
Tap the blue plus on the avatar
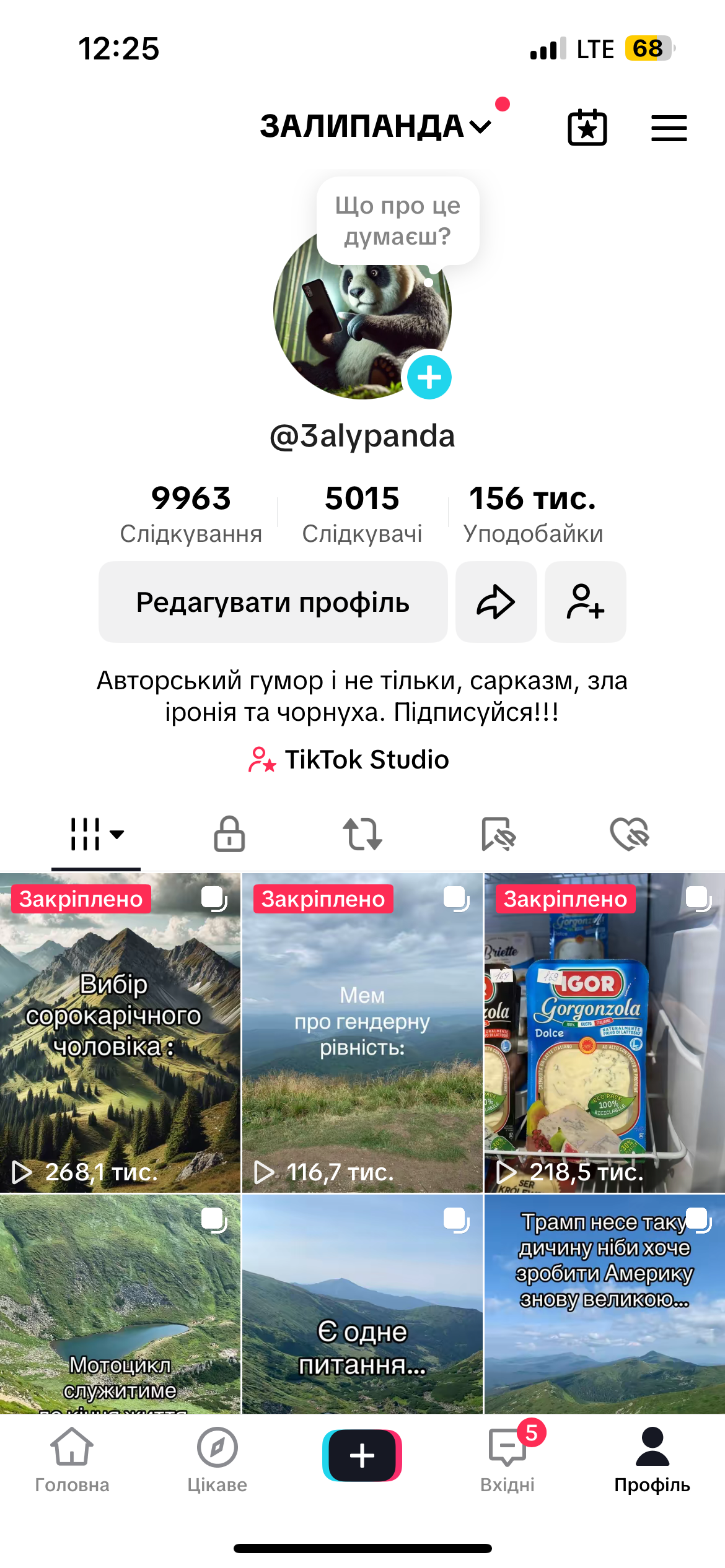429,377
